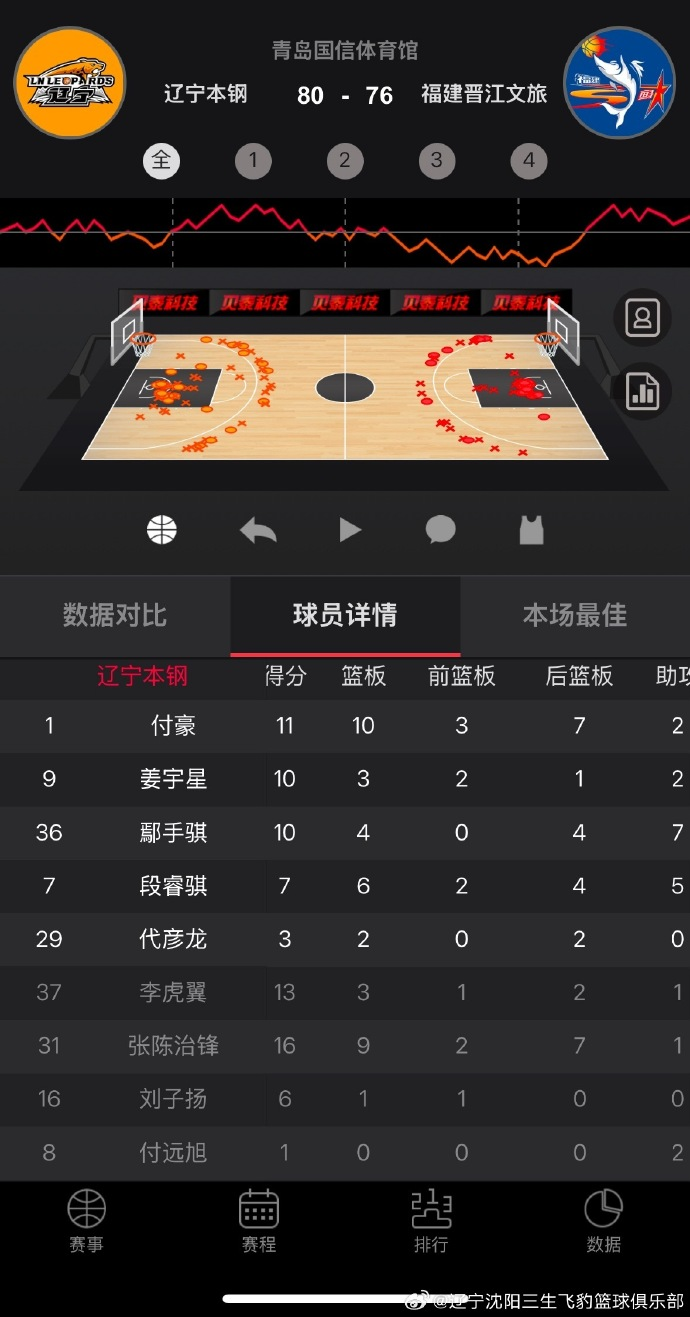Screen dimensions: 690x1317
Task: Tap the basketball icon under the court
Action: (x=162, y=529)
